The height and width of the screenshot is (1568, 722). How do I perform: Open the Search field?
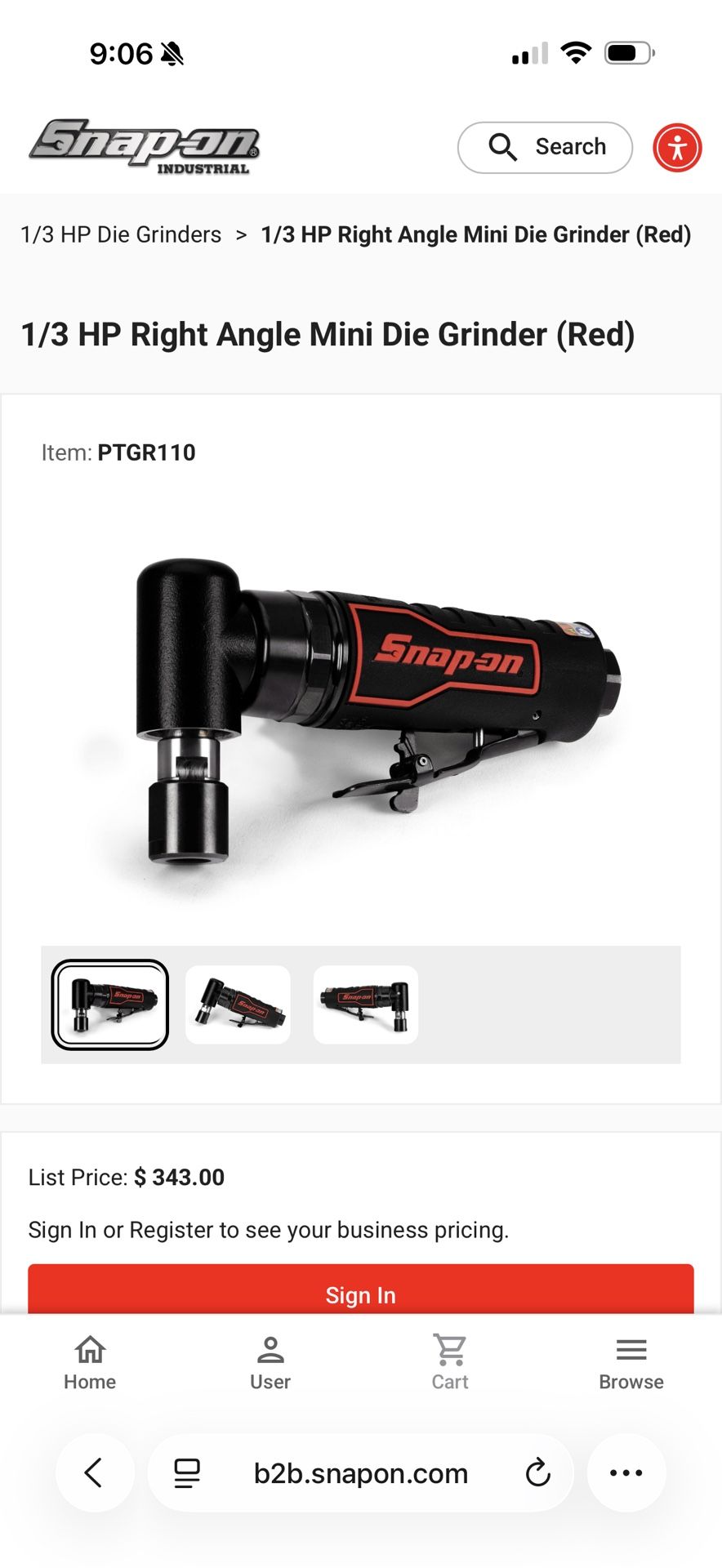point(545,147)
